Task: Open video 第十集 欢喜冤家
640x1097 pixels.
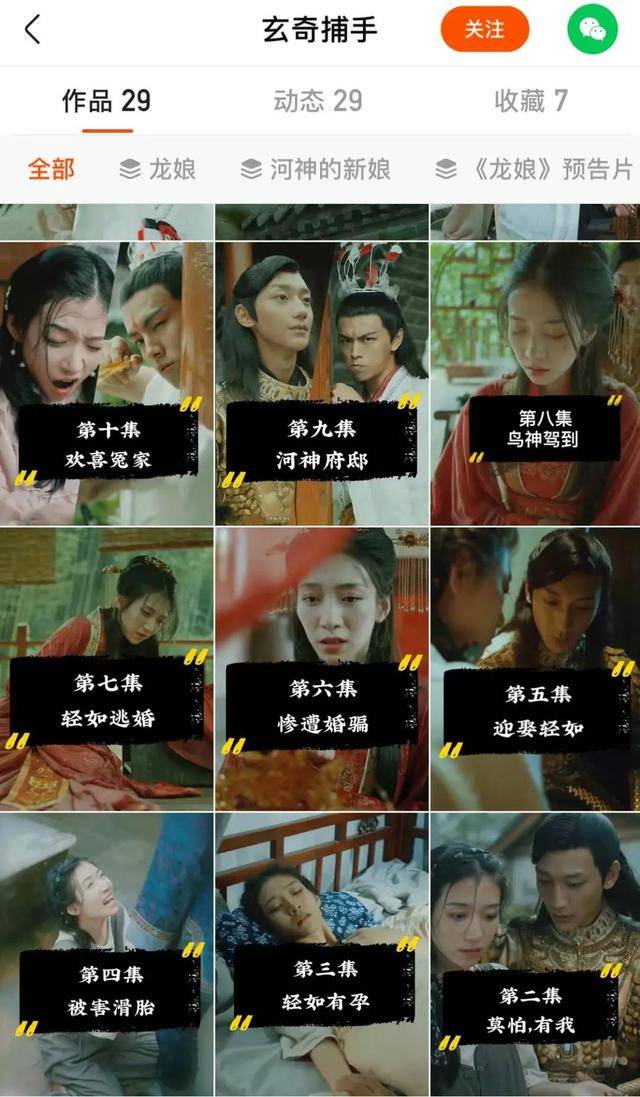Action: 106,384
